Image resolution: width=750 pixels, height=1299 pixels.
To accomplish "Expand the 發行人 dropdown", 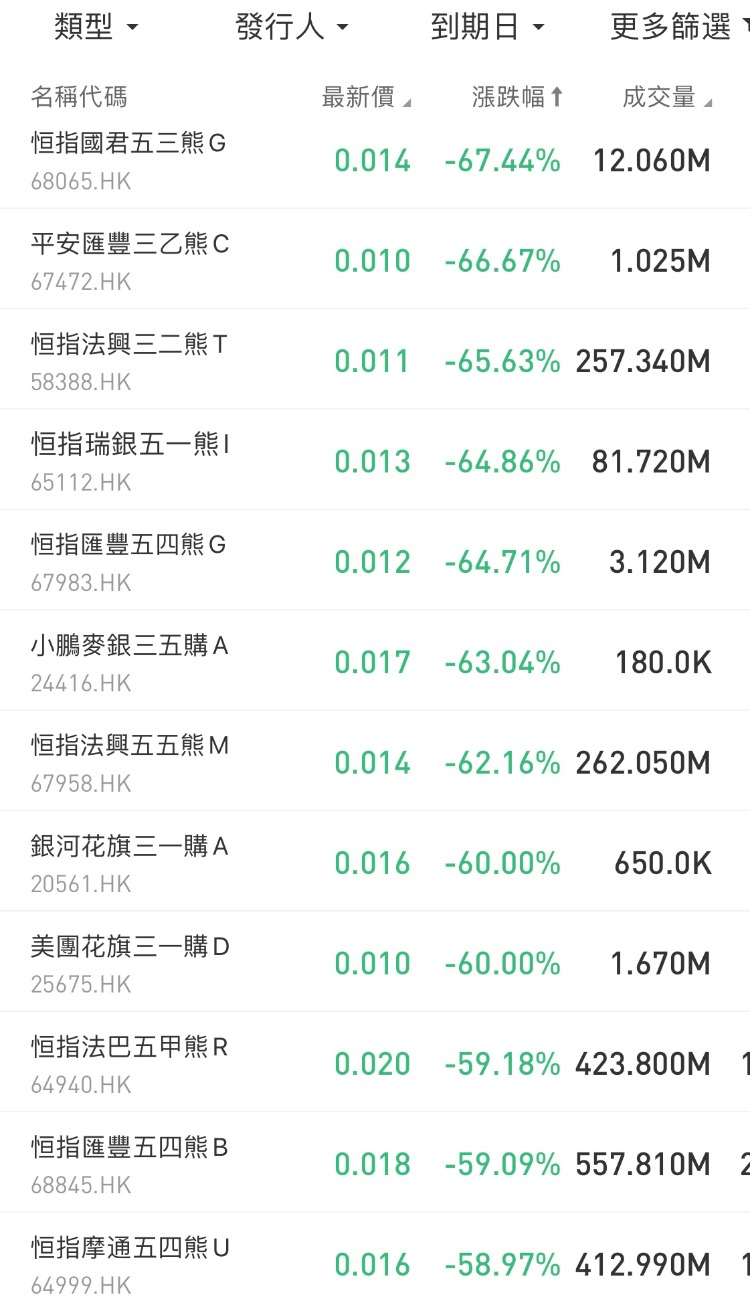I will [x=292, y=28].
